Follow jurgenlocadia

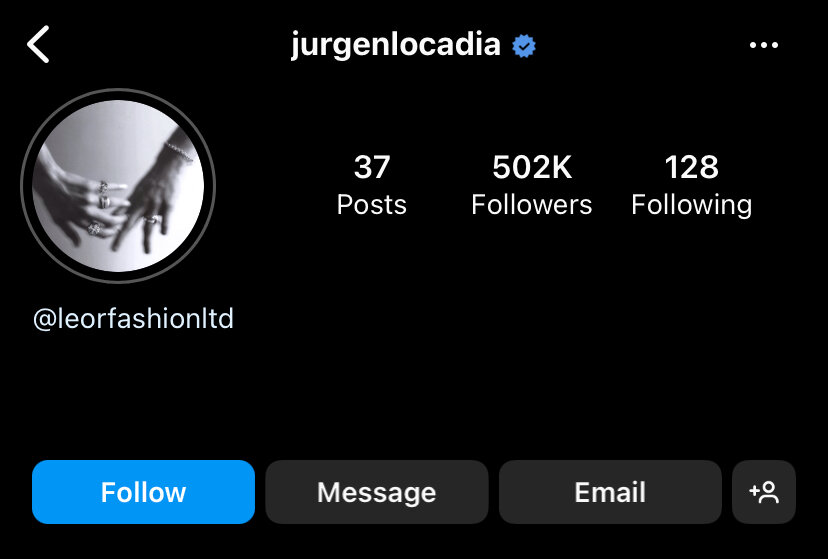pos(143,492)
